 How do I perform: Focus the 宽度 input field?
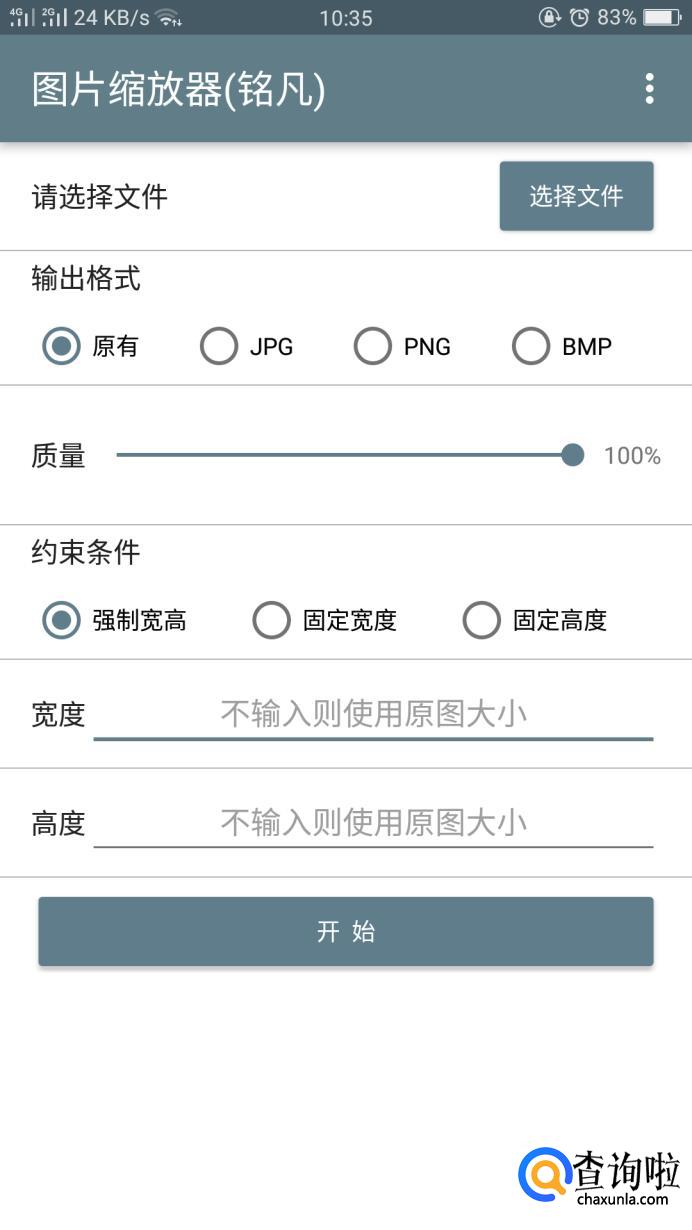pos(373,714)
